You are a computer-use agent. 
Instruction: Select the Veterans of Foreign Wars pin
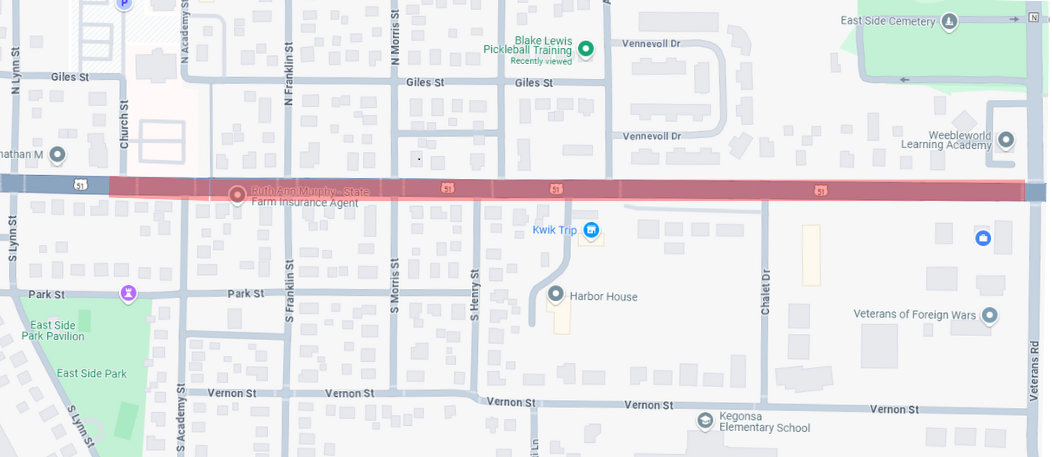pos(990,316)
